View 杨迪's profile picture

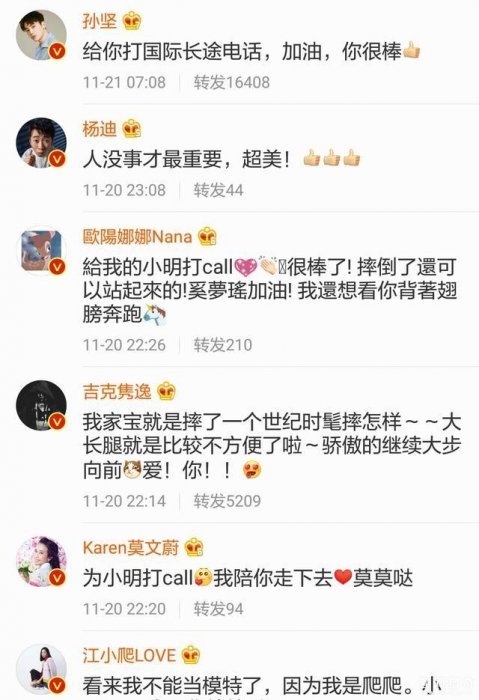tap(41, 143)
